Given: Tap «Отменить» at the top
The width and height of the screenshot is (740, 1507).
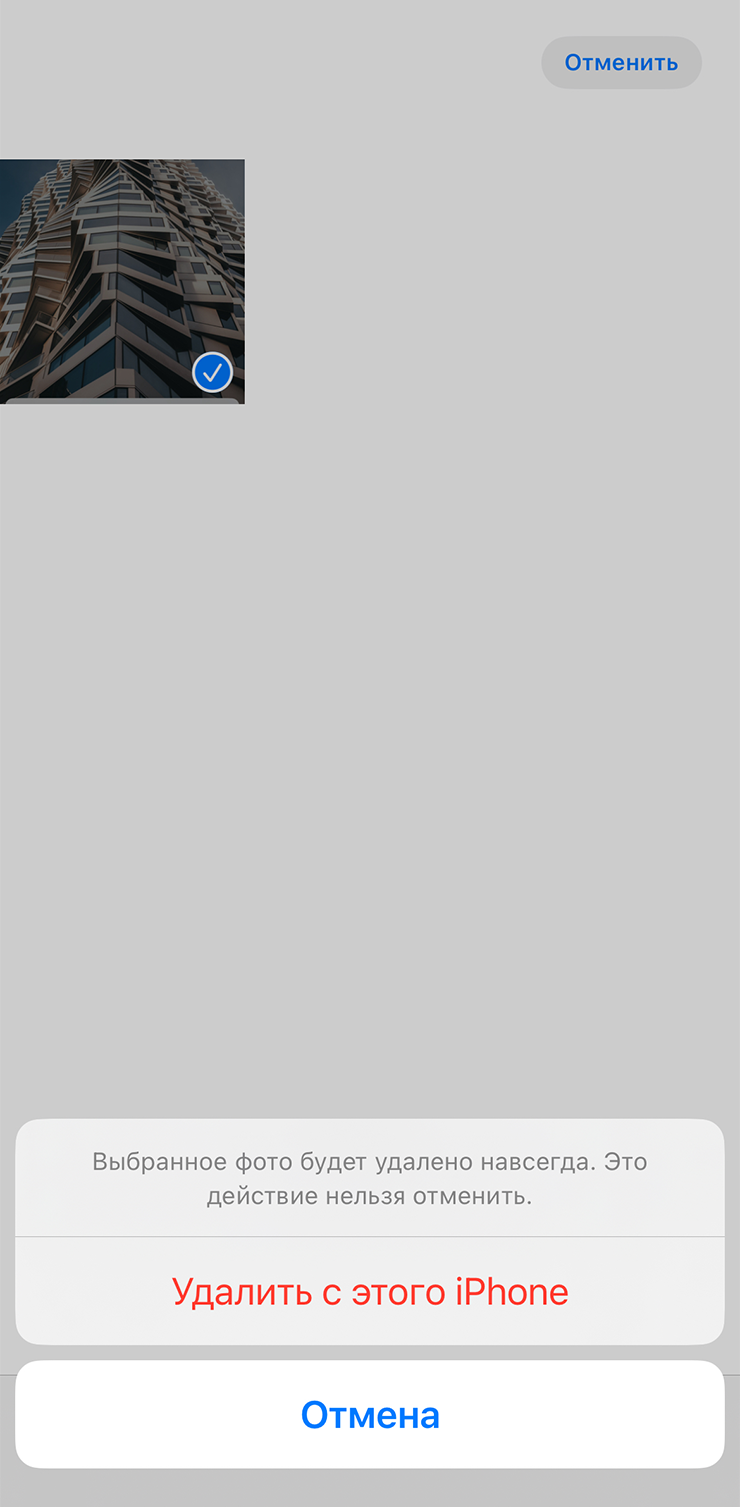Looking at the screenshot, I should coord(621,63).
